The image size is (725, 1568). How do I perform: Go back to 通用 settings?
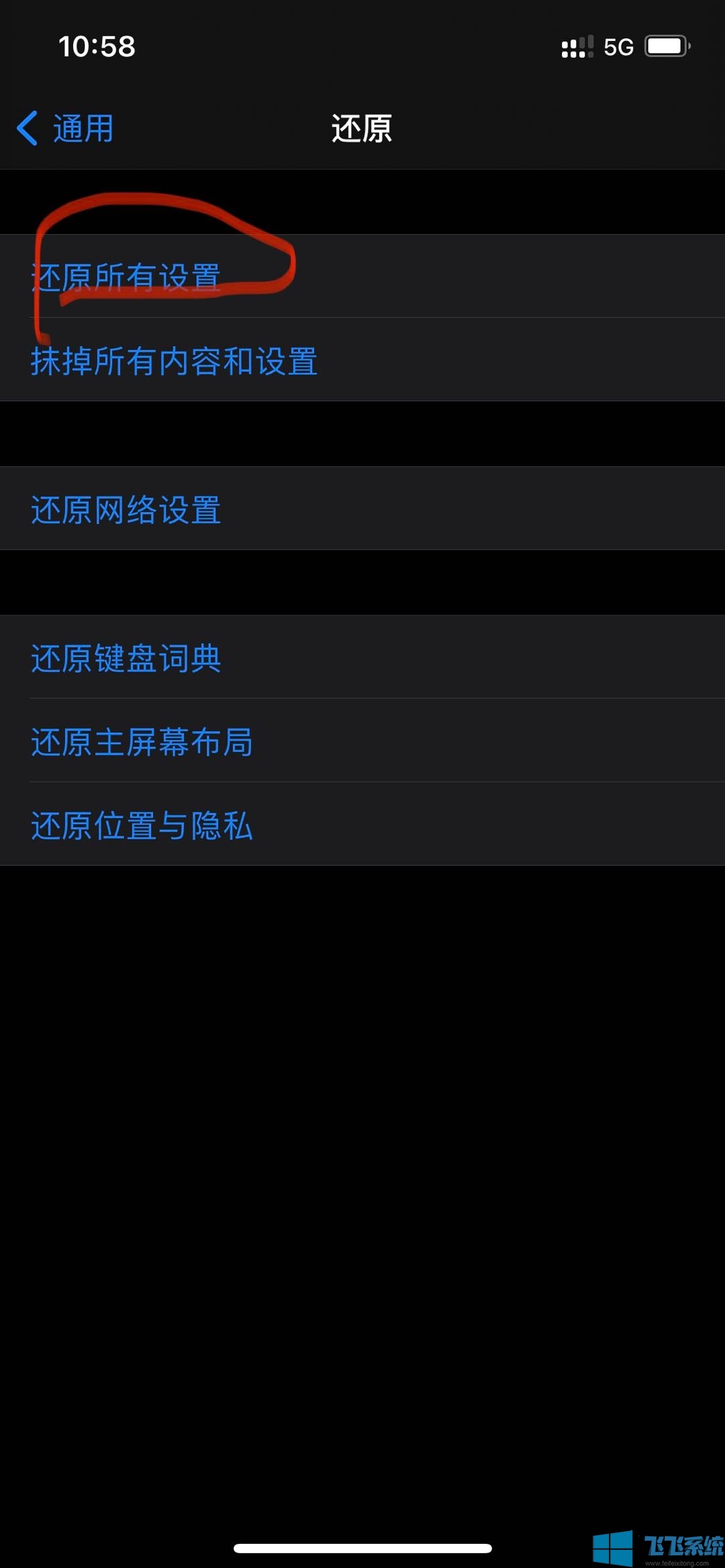click(x=66, y=128)
